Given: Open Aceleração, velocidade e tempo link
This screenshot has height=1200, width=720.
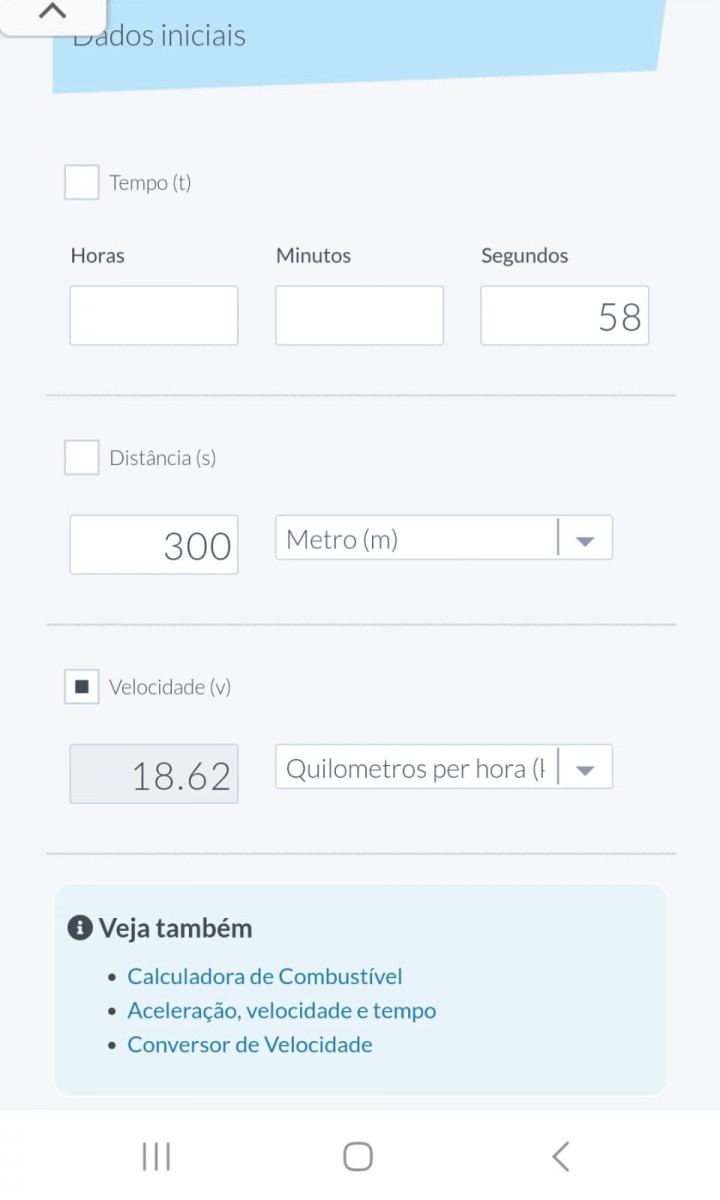Looking at the screenshot, I should (x=282, y=1011).
